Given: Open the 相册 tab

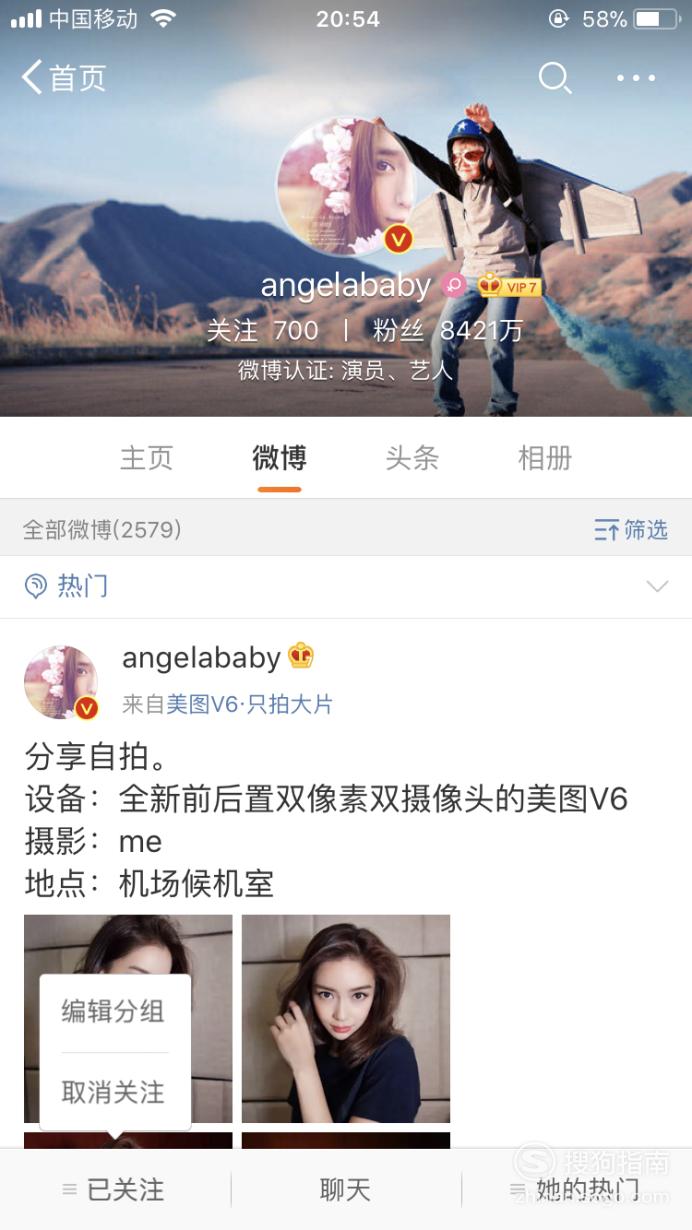Looking at the screenshot, I should click(x=545, y=458).
